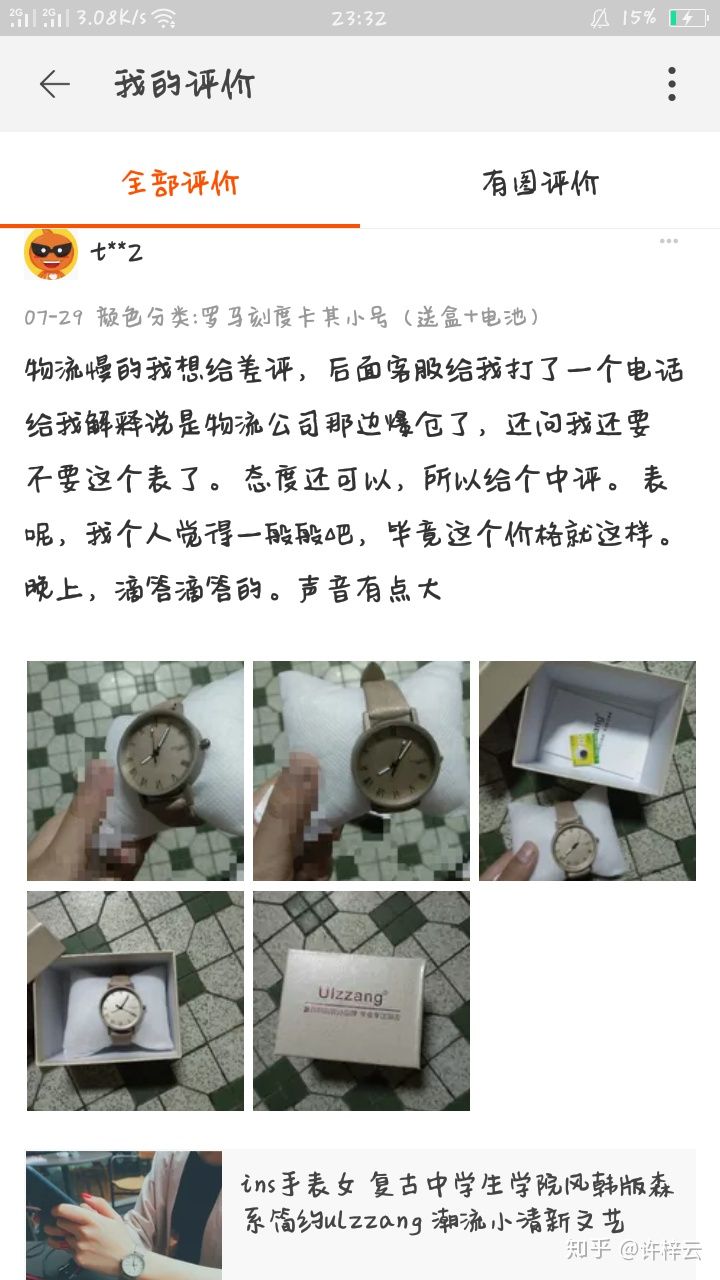Go back from 我的评价
The image size is (720, 1280).
55,85
